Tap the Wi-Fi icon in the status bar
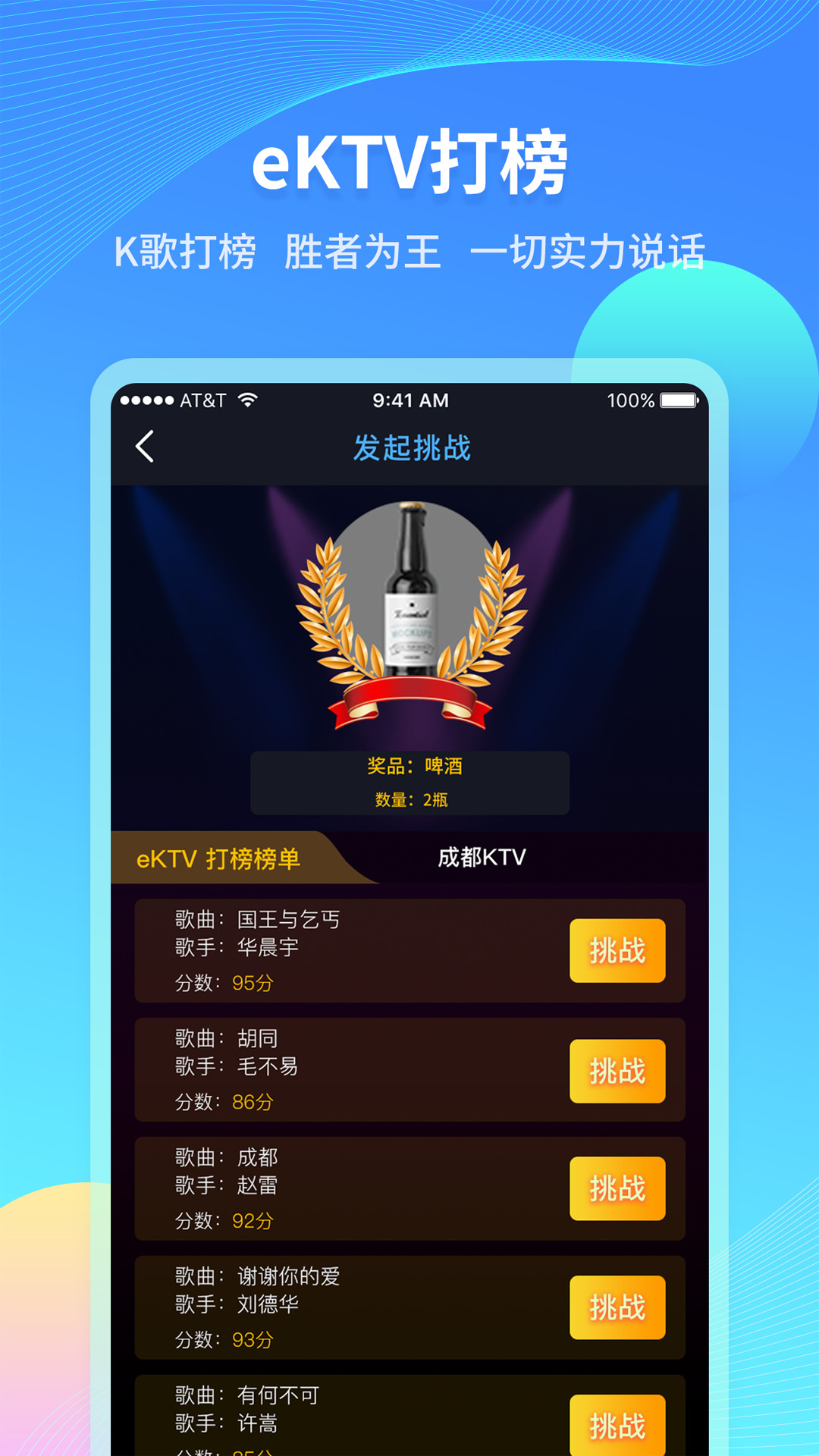The height and width of the screenshot is (1456, 819). tap(246, 400)
